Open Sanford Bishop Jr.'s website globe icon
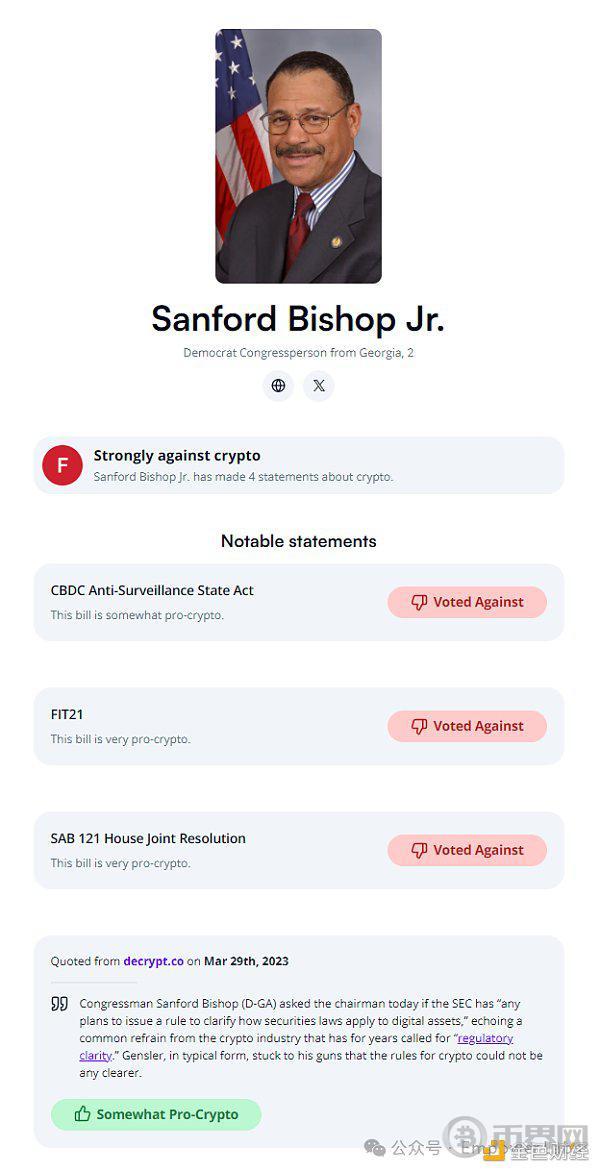Image resolution: width=600 pixels, height=1172 pixels. pos(278,386)
